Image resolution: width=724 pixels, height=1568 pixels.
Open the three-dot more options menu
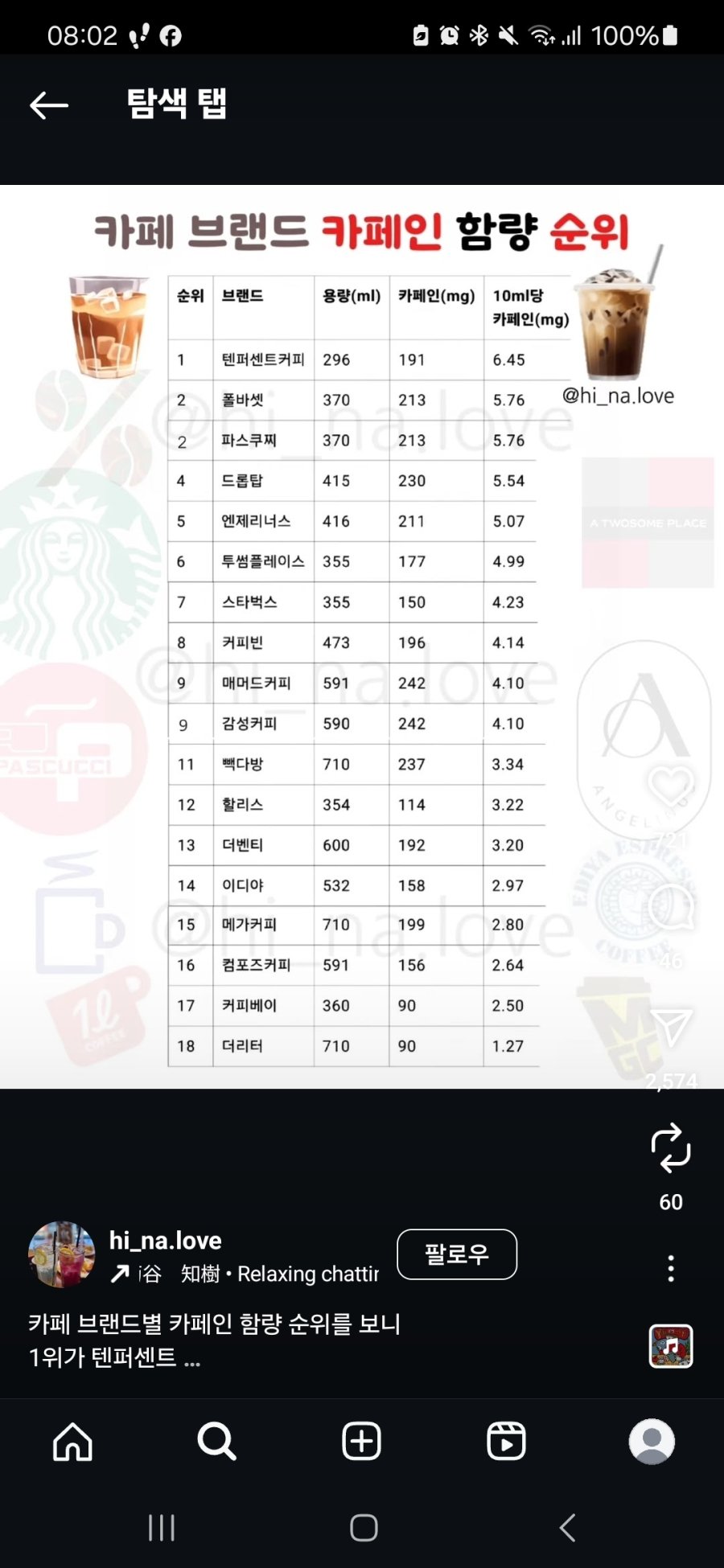click(671, 1268)
